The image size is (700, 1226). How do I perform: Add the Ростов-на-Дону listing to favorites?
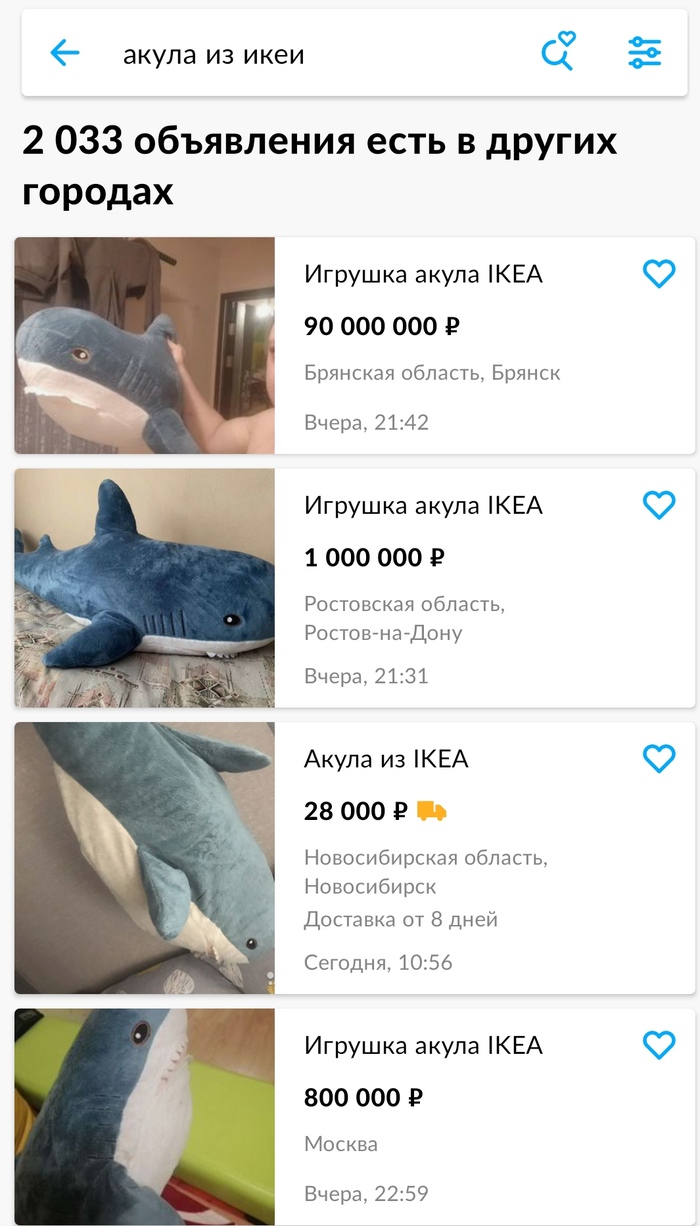[x=659, y=505]
